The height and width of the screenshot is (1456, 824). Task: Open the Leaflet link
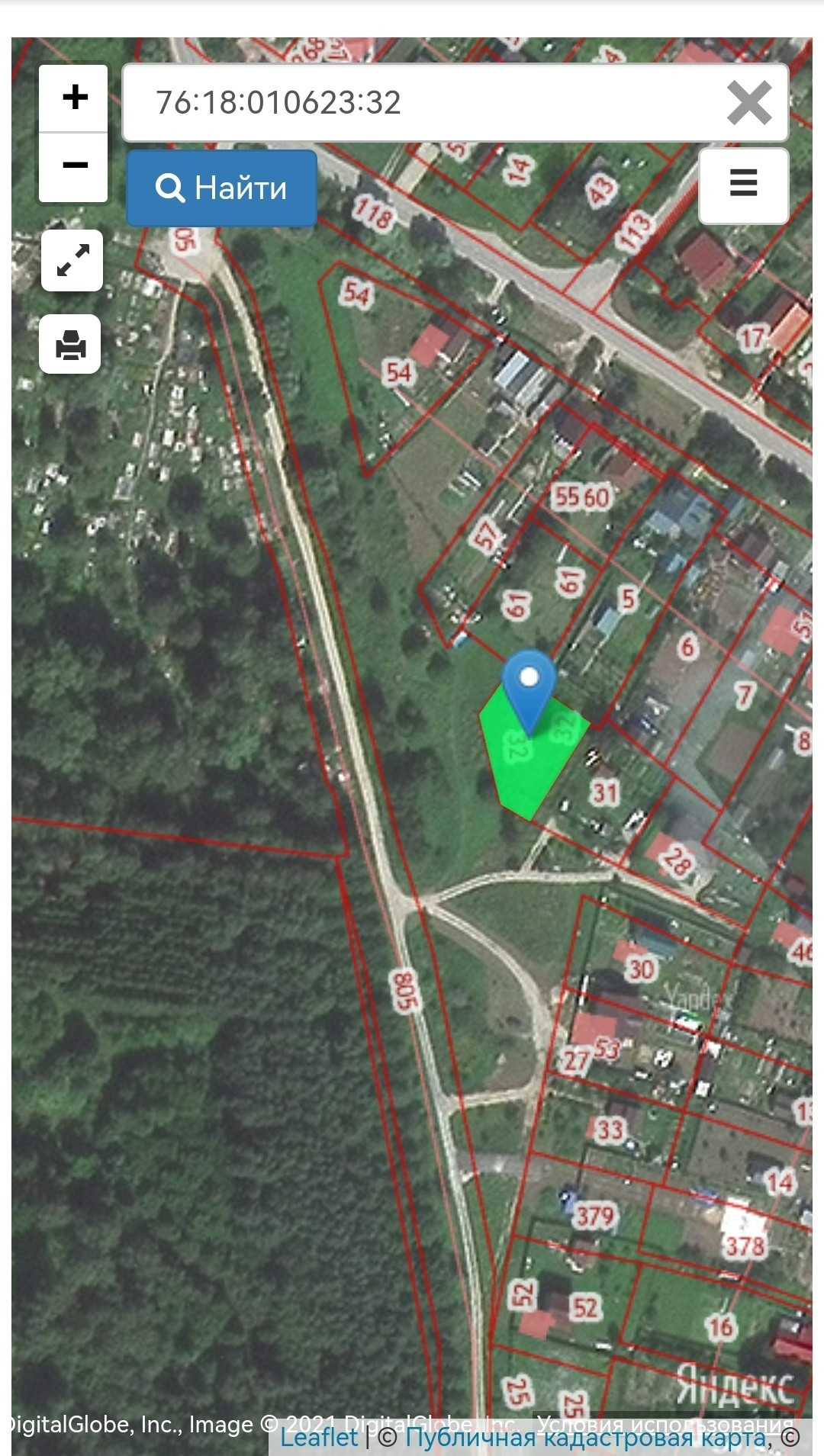(319, 1438)
